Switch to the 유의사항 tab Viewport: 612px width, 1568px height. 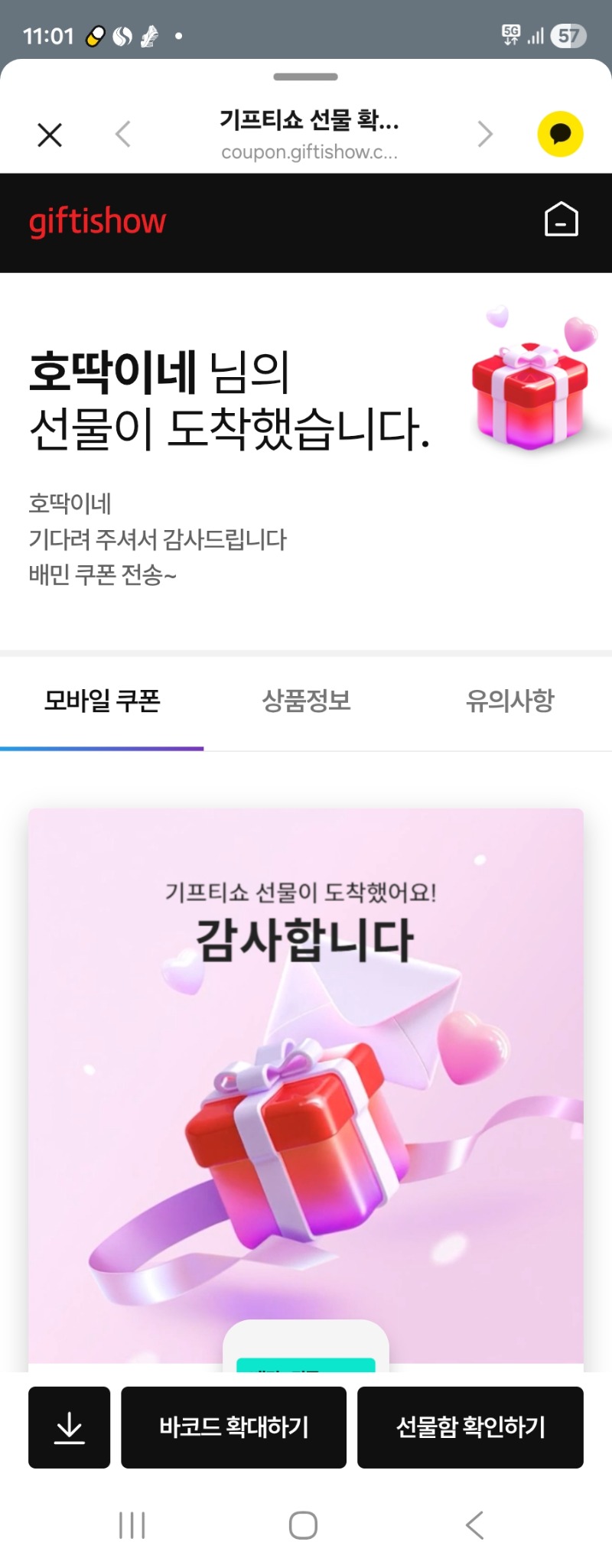[x=509, y=701]
